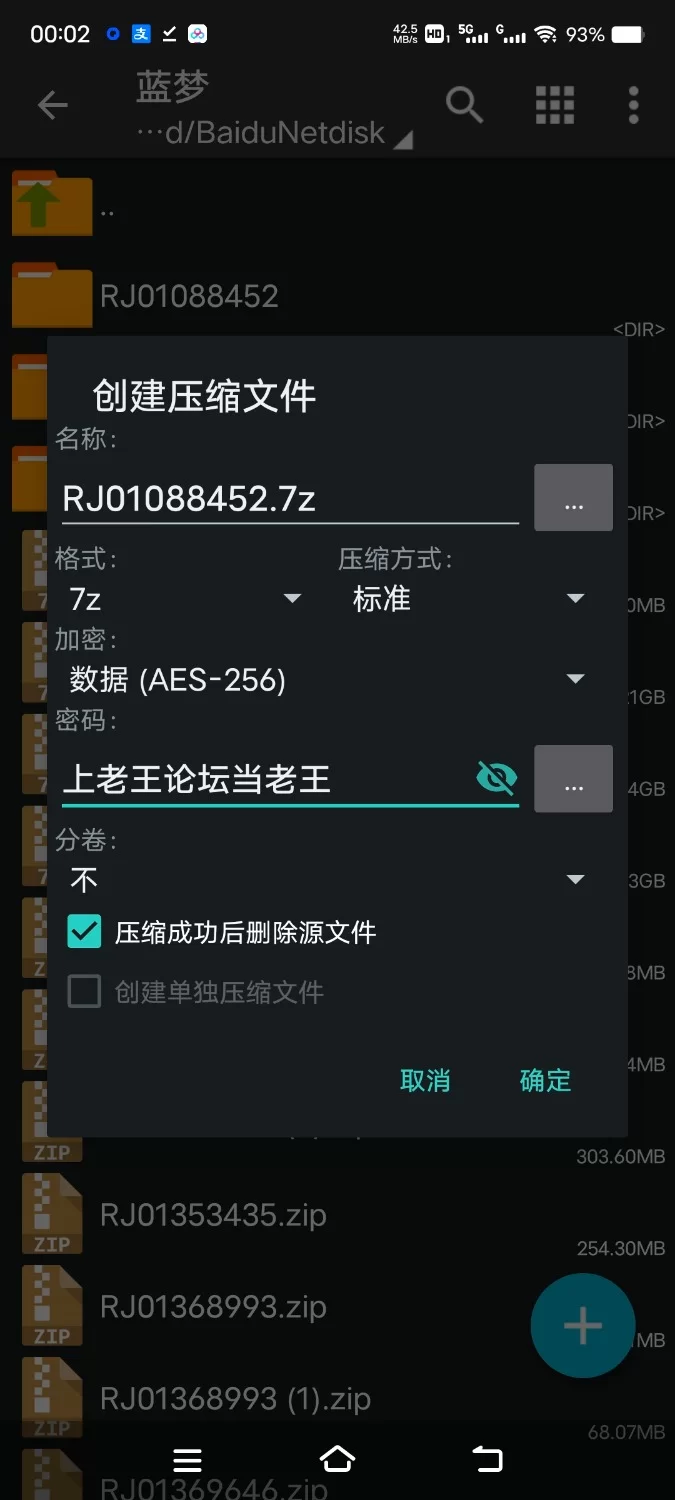Uncheck 压缩成功后删除源文件

[x=85, y=932]
